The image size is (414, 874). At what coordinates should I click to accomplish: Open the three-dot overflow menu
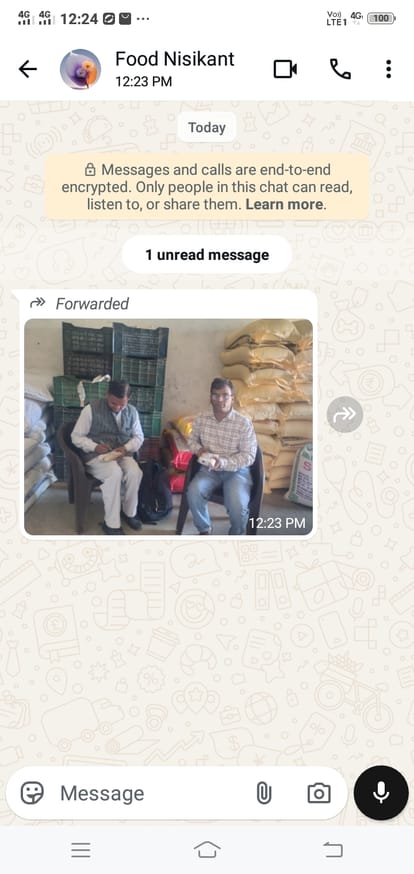[388, 69]
